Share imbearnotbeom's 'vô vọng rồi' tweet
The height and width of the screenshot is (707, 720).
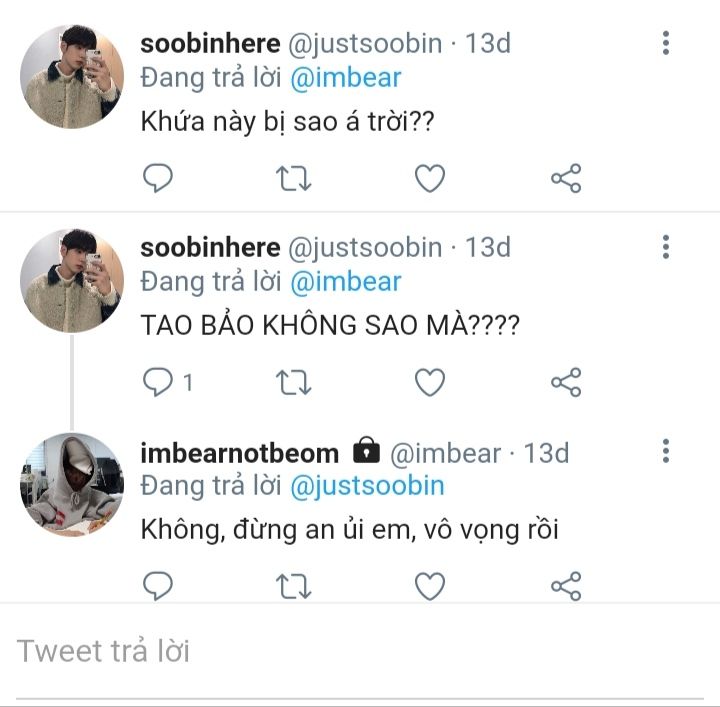(x=566, y=586)
